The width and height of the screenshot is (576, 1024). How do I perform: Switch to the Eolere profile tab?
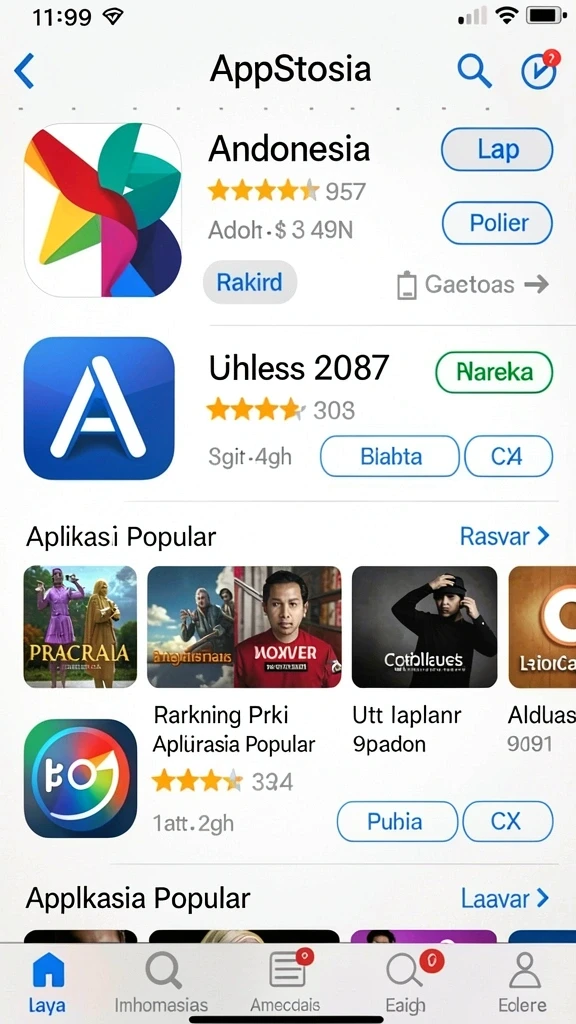[522, 983]
